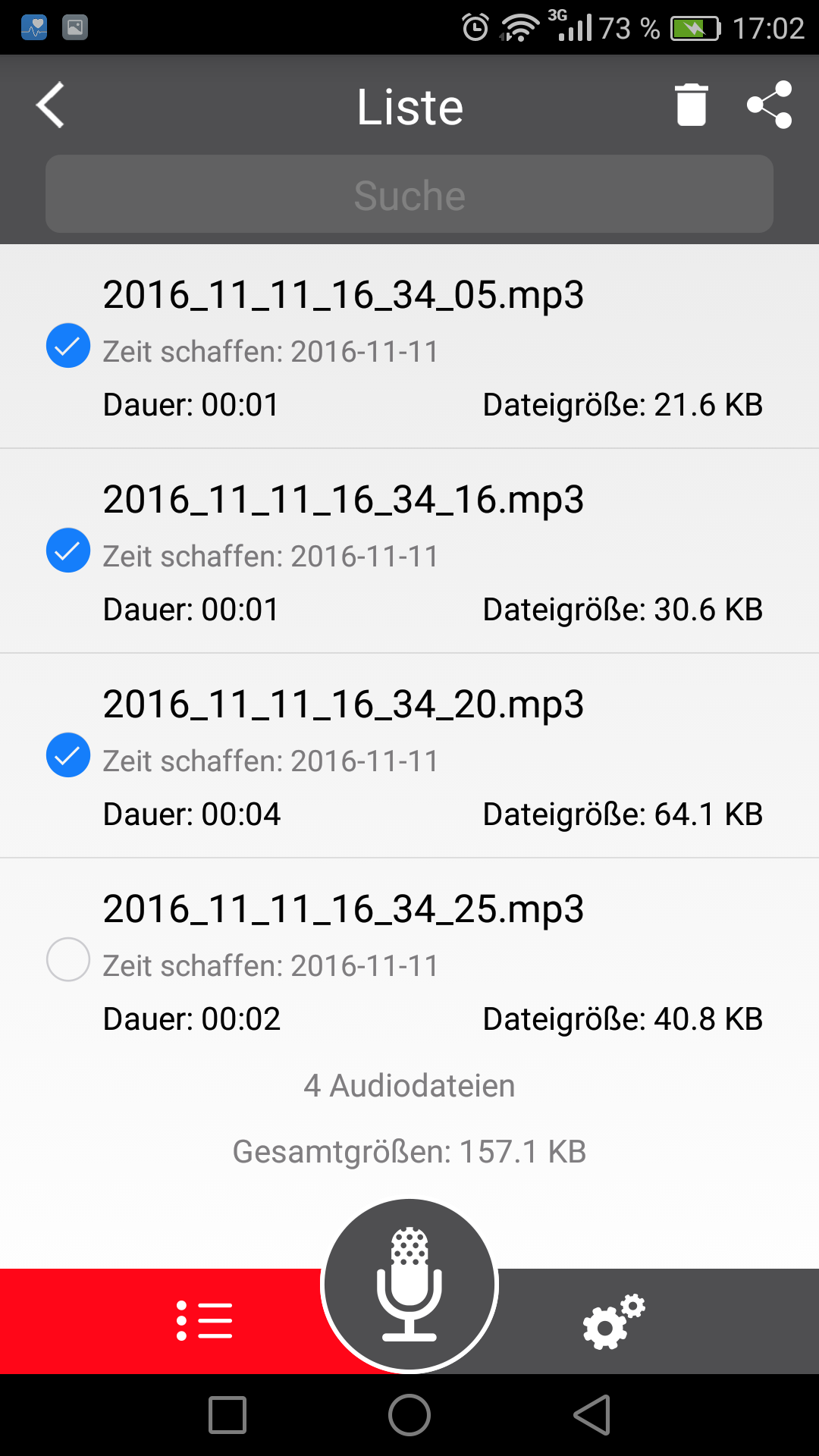The image size is (819, 1456).
Task: Tap the Suche search field
Action: pyautogui.click(x=409, y=194)
